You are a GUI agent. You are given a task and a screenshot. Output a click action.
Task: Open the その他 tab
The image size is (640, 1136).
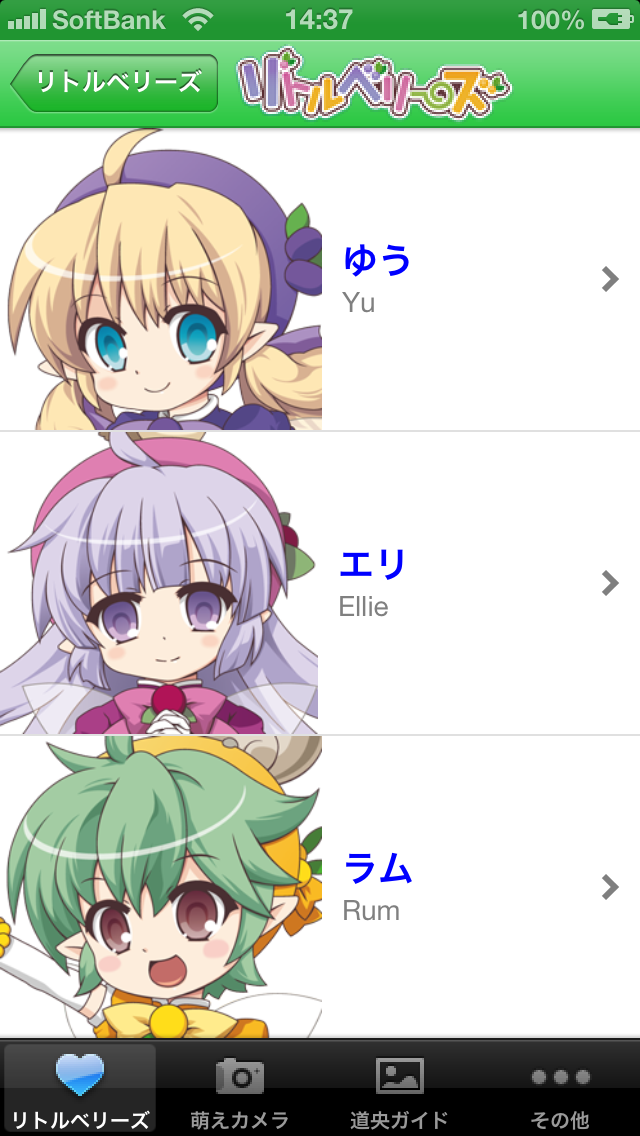click(560, 1089)
